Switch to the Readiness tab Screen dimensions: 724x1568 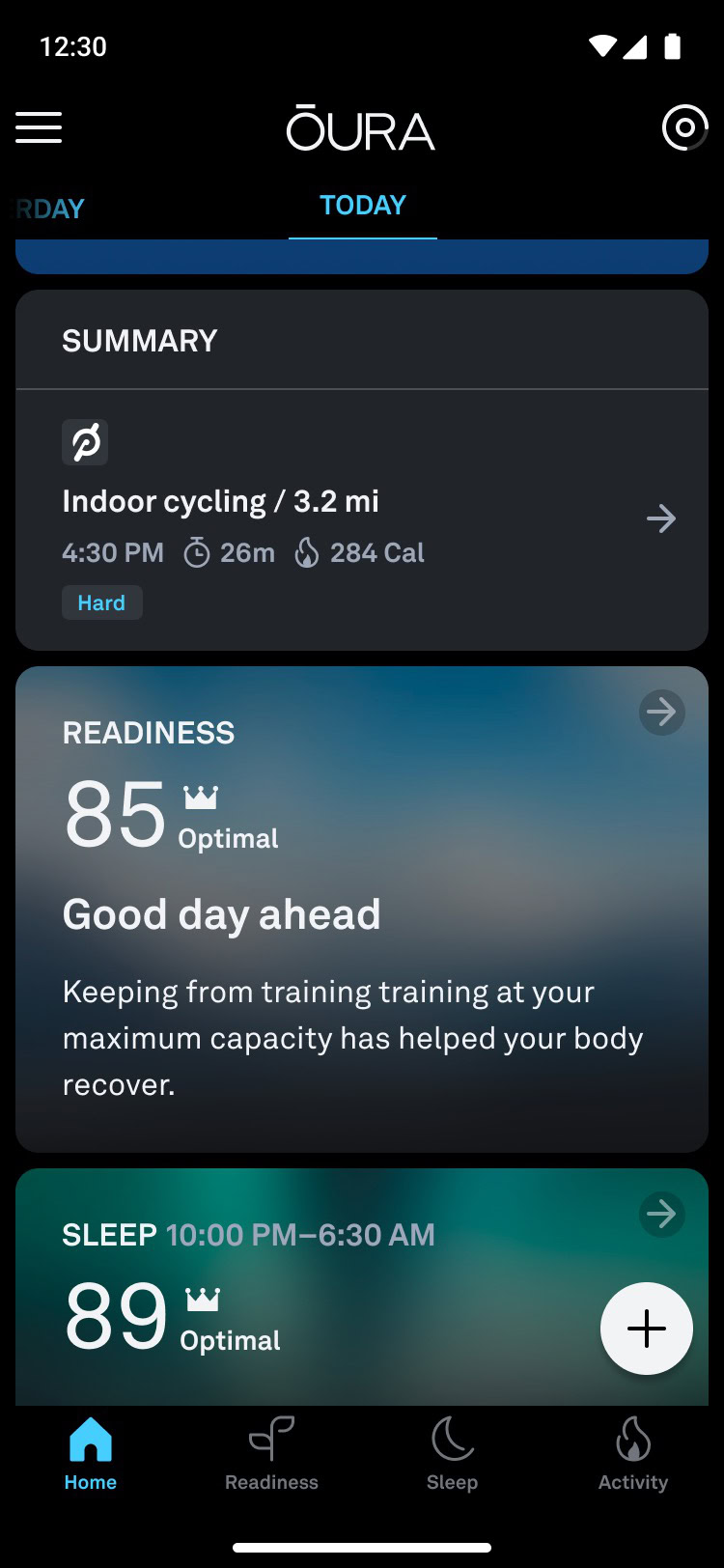(x=271, y=1454)
